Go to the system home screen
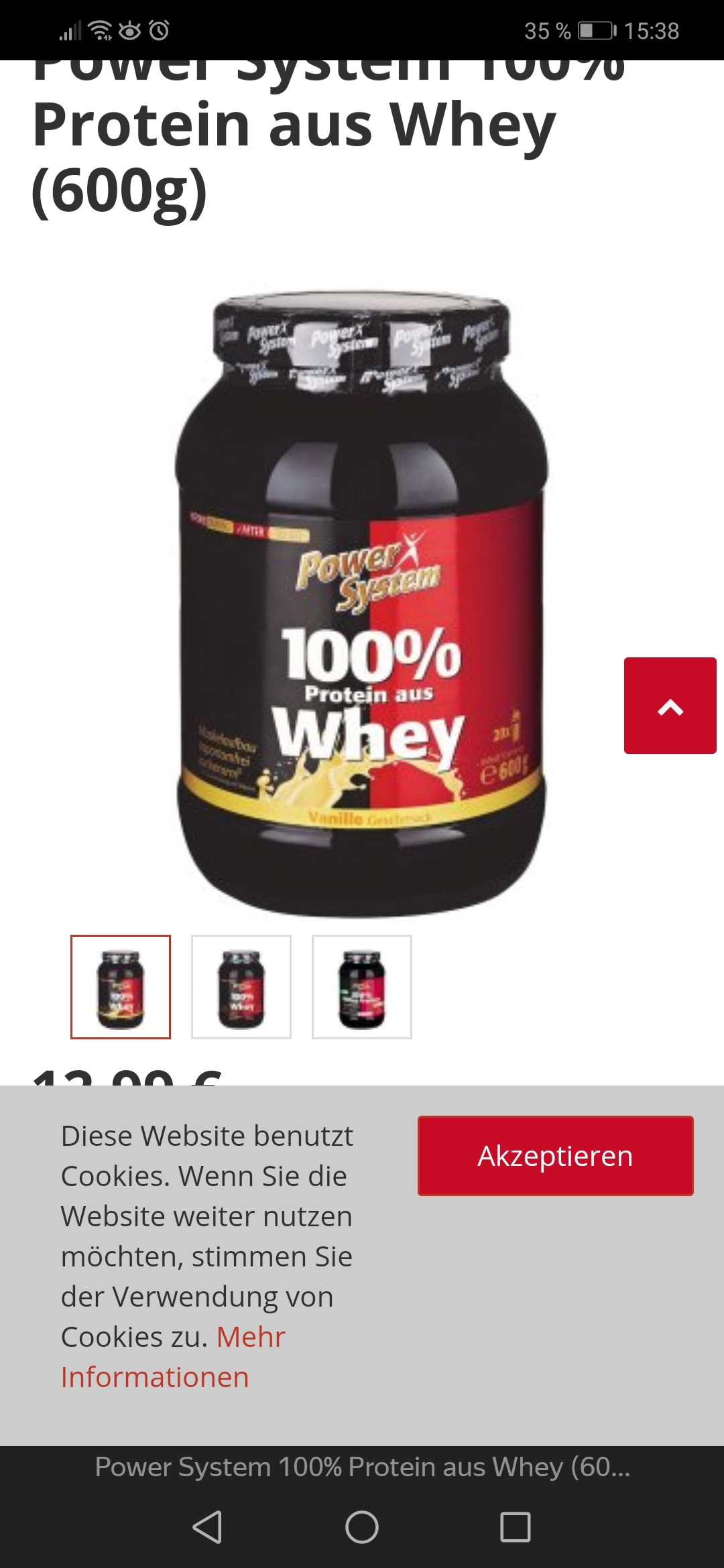Screen dimensions: 724x1568 click(x=362, y=1527)
